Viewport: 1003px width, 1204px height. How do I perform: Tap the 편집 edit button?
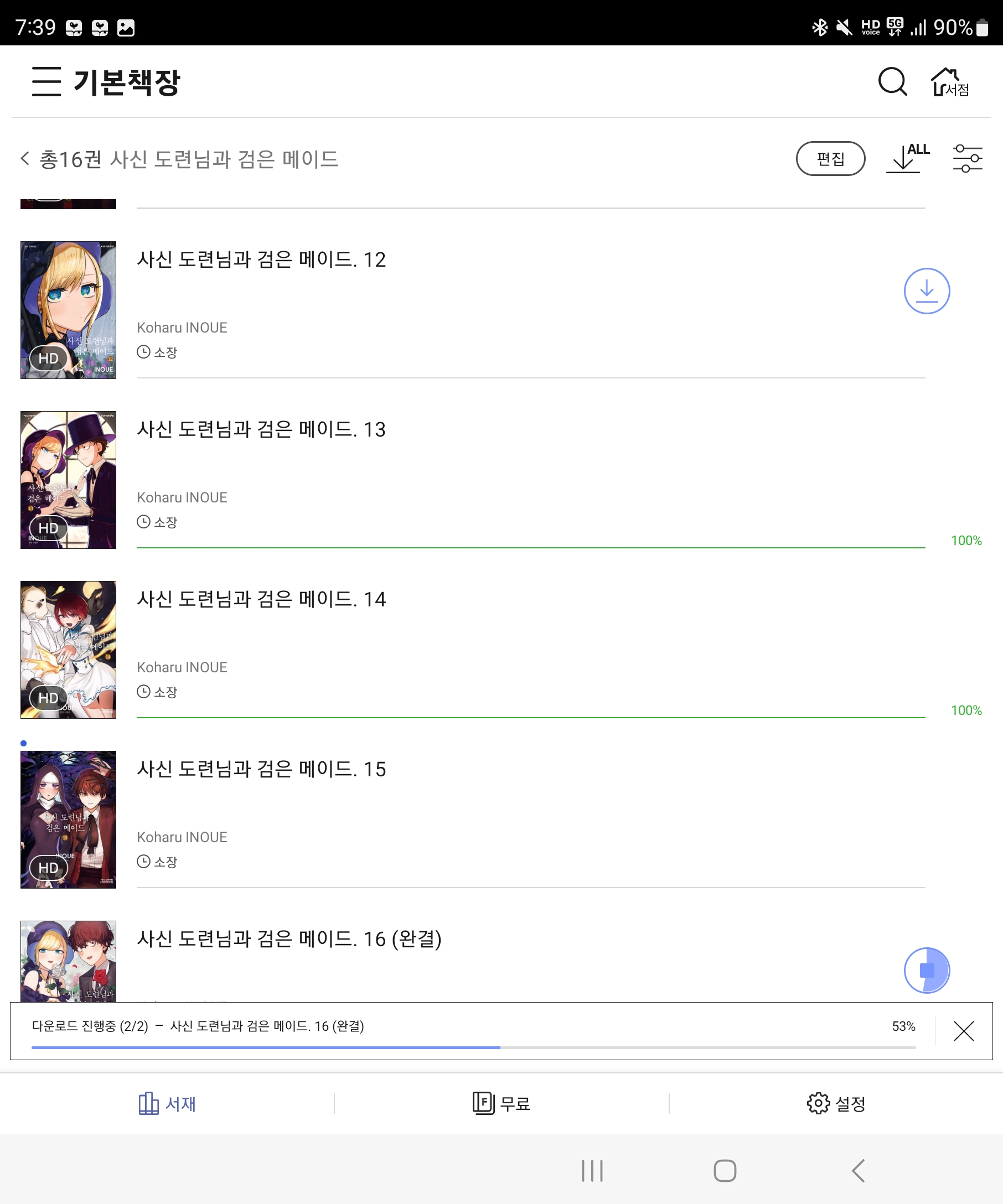830,159
